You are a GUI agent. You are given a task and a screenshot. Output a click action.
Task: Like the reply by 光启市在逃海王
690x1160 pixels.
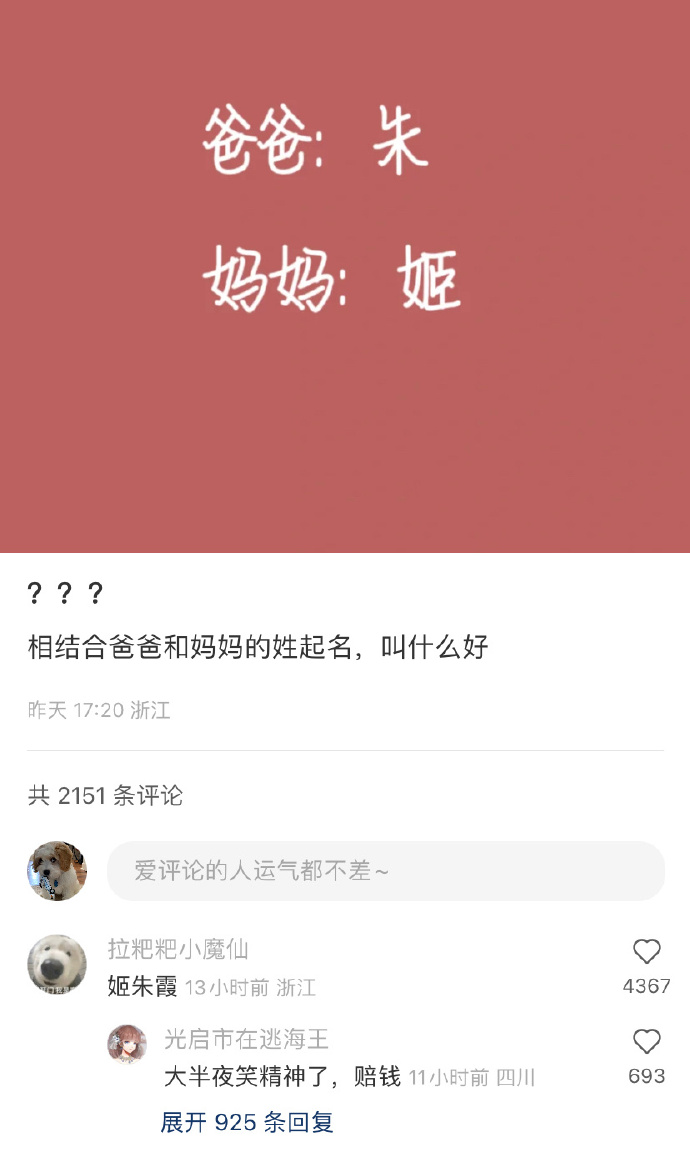[647, 1042]
